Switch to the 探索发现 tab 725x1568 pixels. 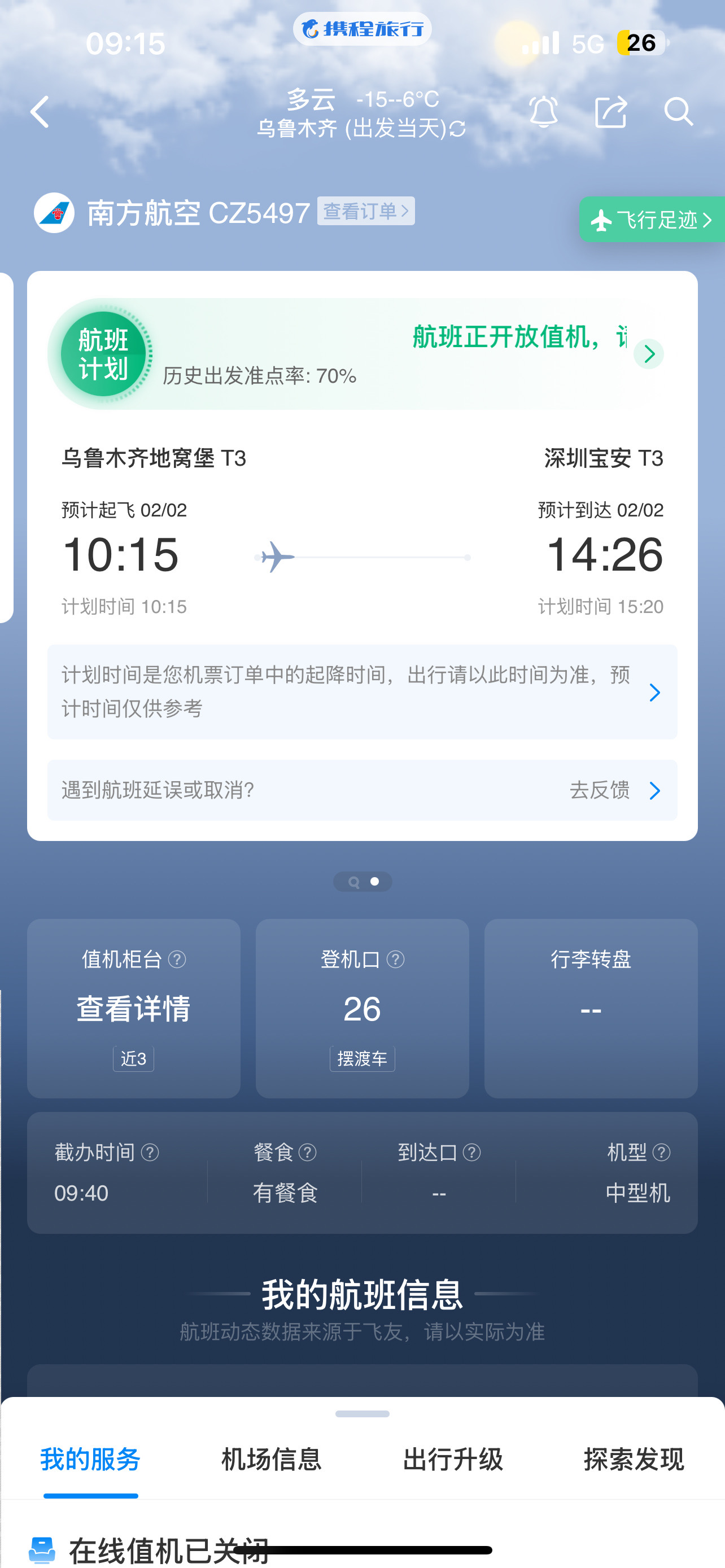pyautogui.click(x=634, y=1460)
